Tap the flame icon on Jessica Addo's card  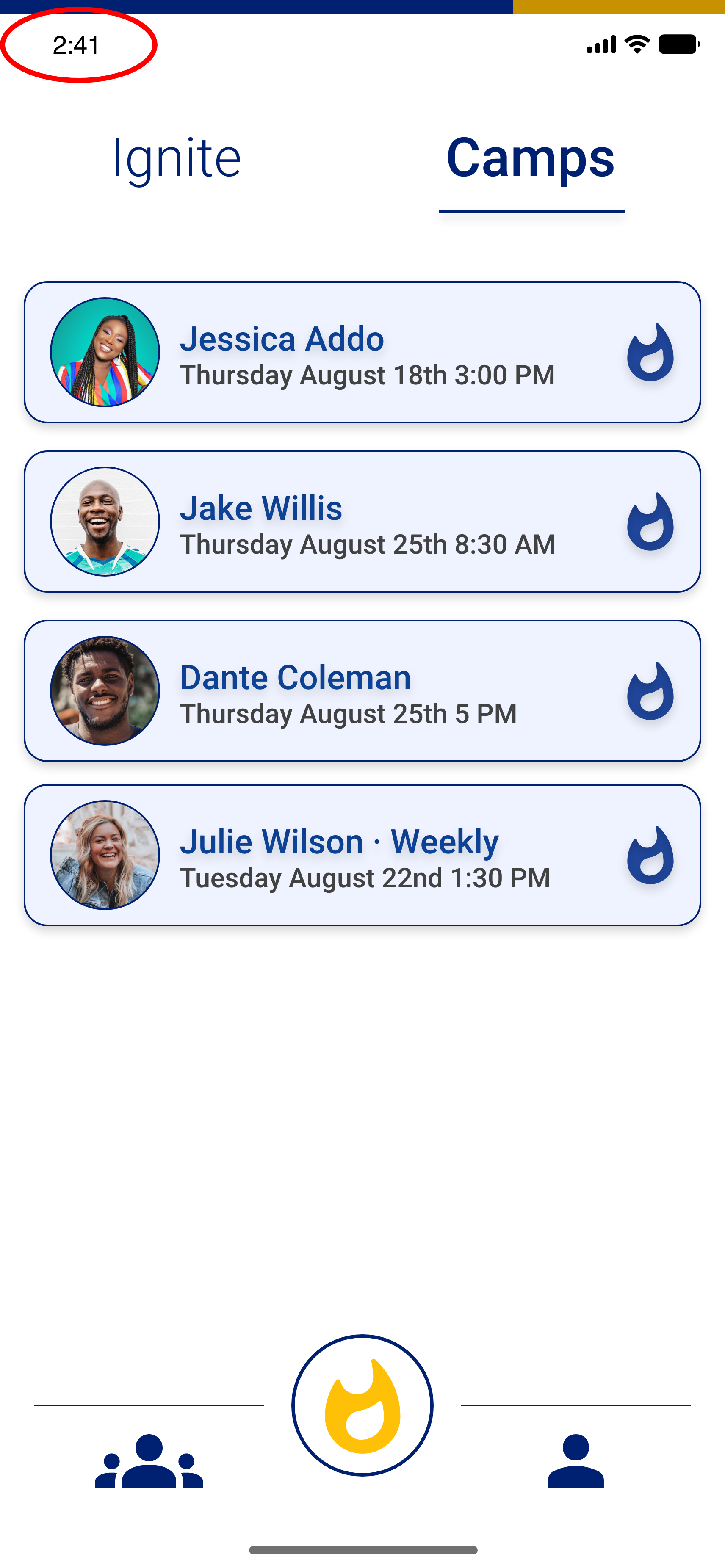(x=650, y=353)
